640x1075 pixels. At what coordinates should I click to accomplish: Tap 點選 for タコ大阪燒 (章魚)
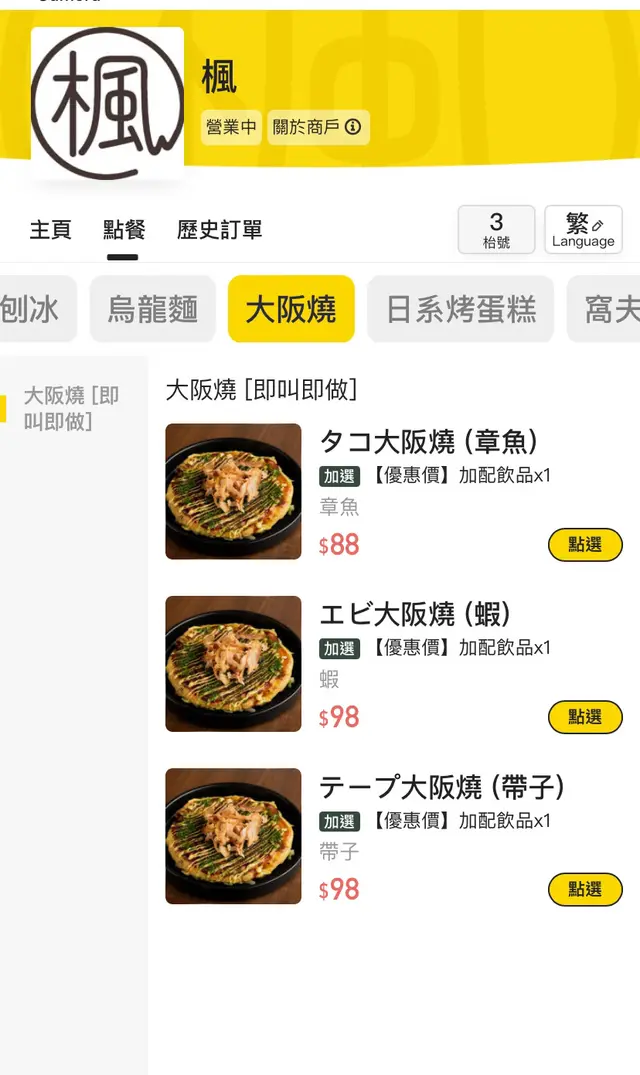(x=585, y=545)
